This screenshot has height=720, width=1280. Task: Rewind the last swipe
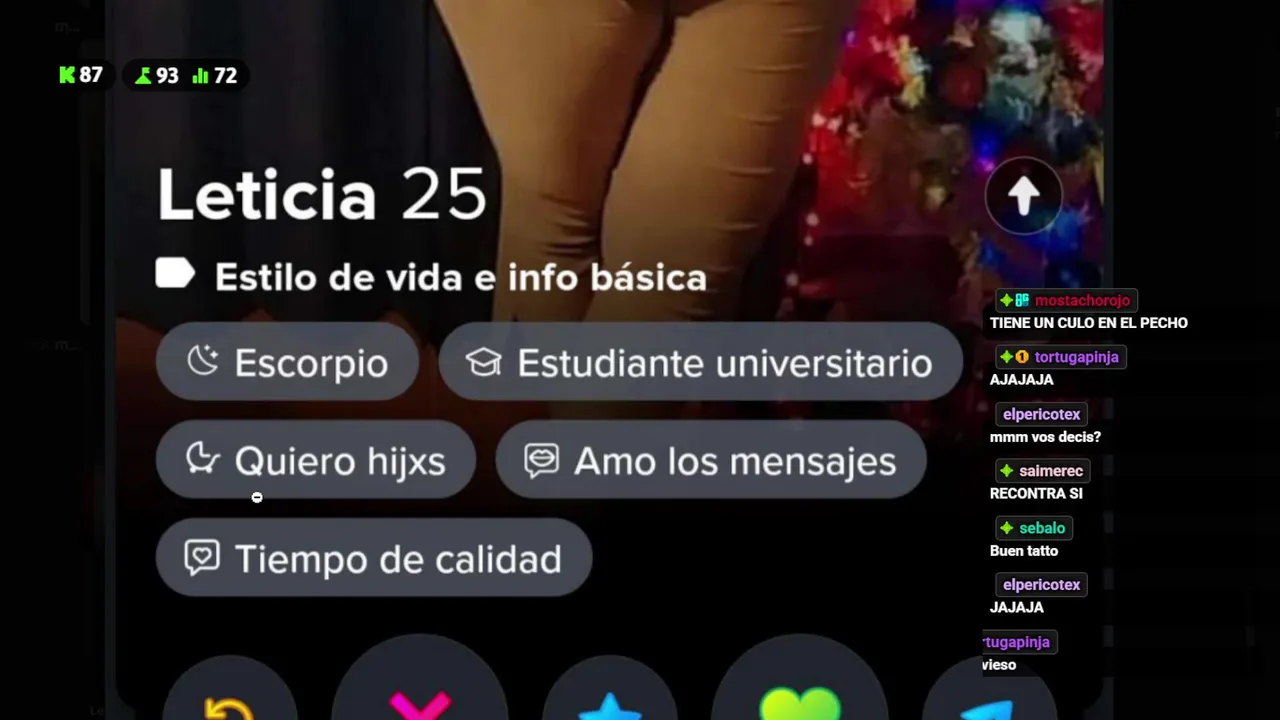[229, 700]
